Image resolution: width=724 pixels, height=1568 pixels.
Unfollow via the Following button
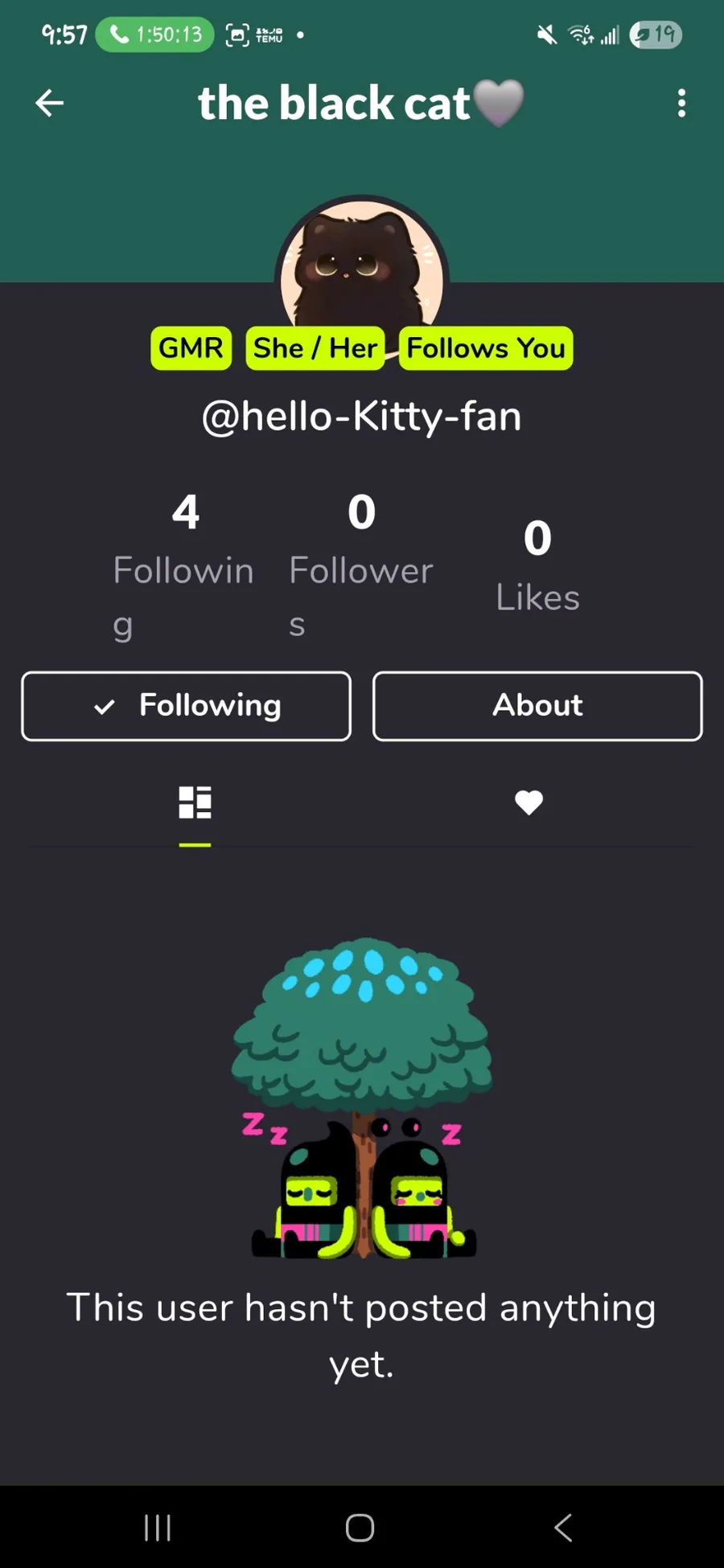point(186,706)
